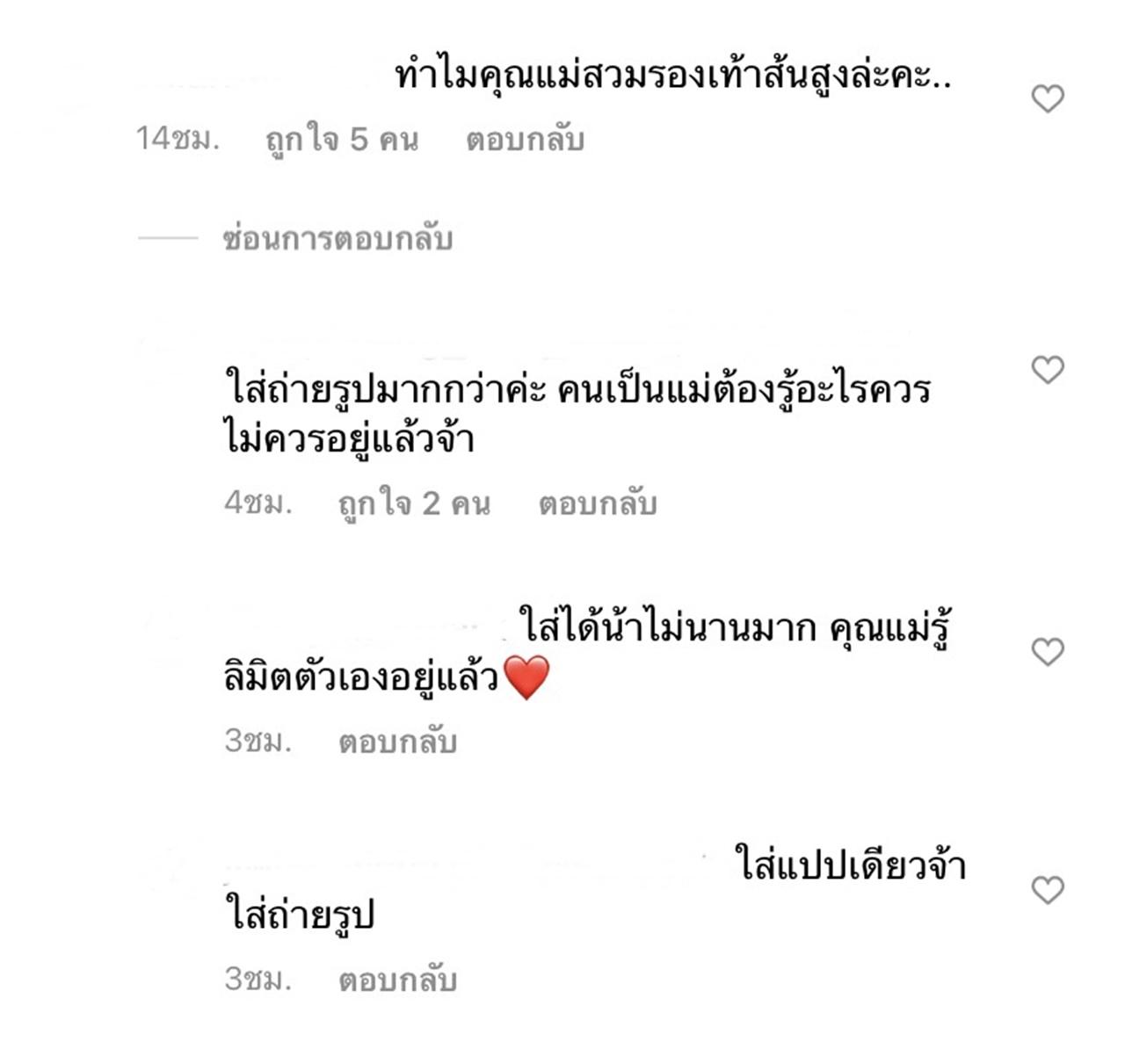Image resolution: width=1125 pixels, height=1064 pixels.
Task: Tap ซ่อนการตอบกลับ to hide replies
Action: coord(337,238)
